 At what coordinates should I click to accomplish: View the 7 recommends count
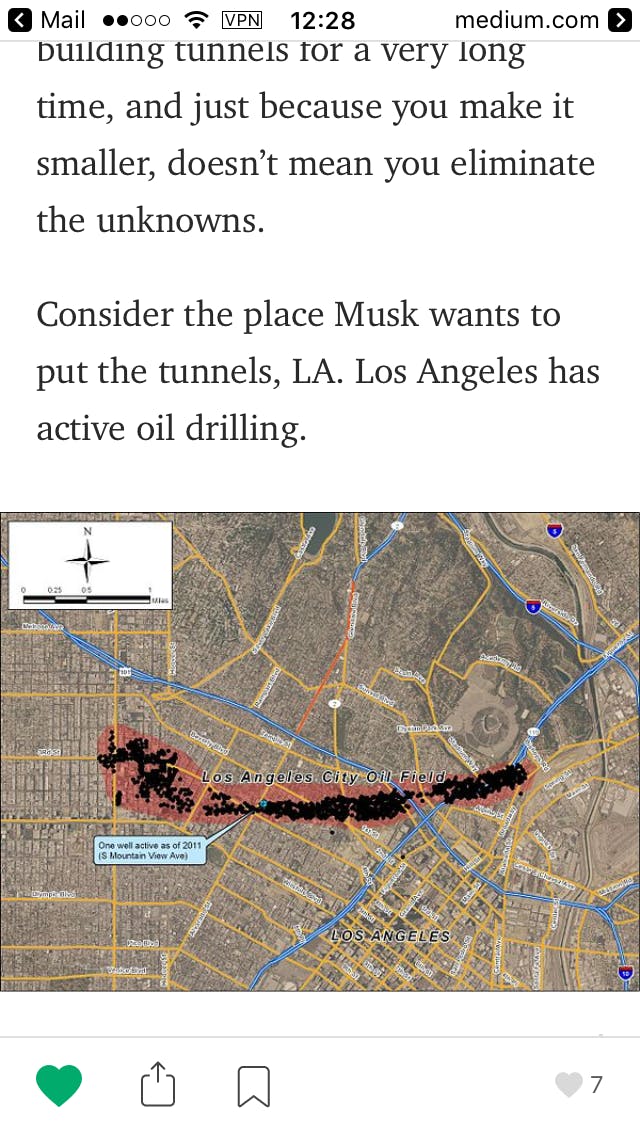pos(581,1084)
